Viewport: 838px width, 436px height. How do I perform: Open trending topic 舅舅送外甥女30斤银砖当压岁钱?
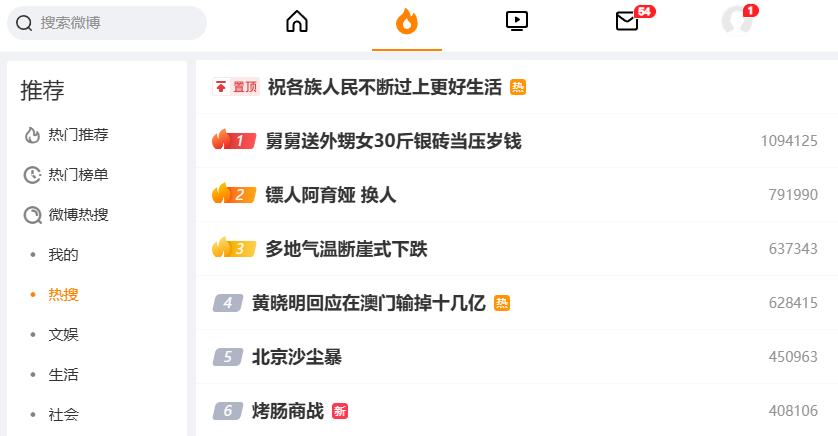(393, 141)
